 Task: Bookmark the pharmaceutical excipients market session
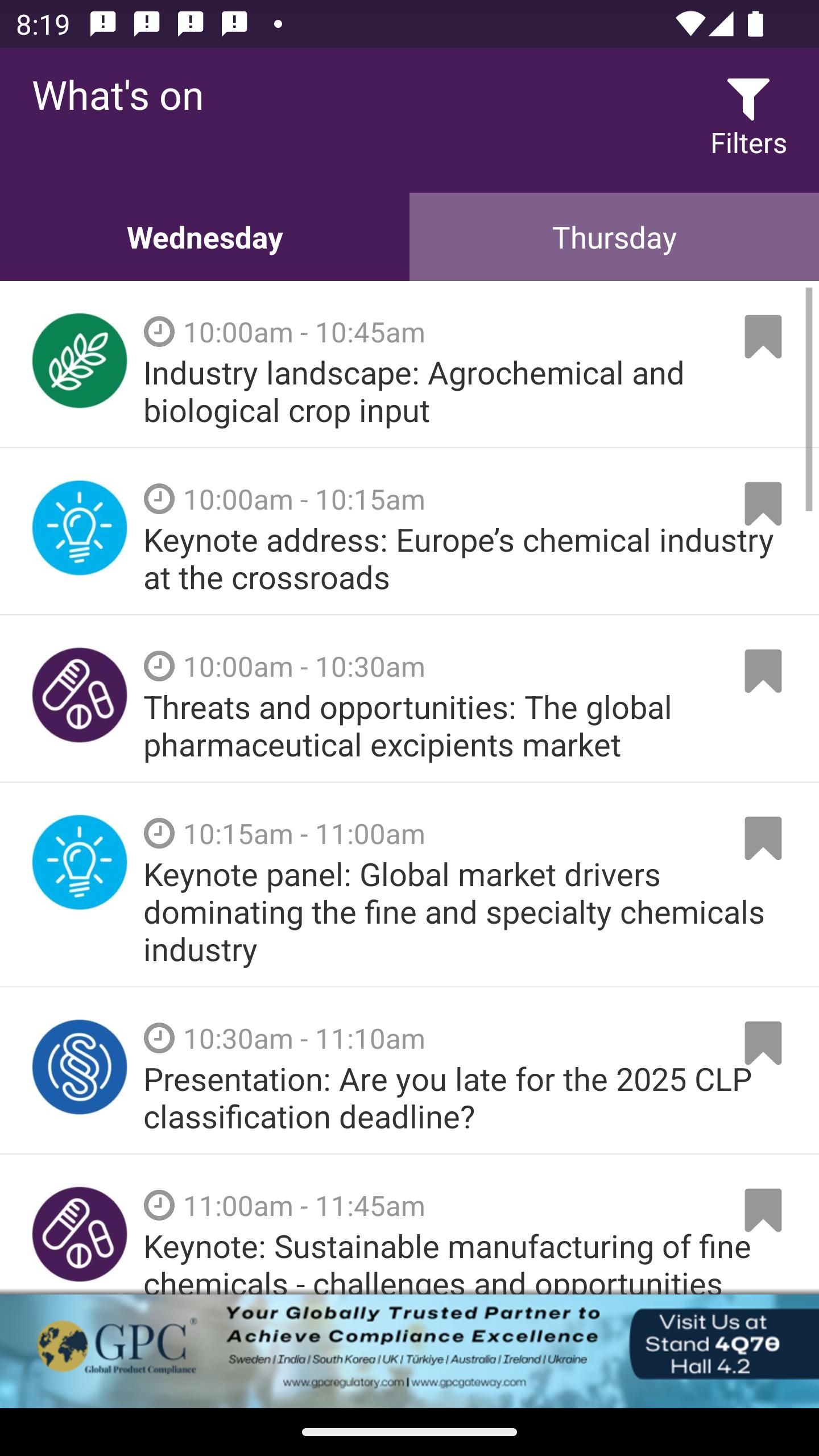point(763,671)
